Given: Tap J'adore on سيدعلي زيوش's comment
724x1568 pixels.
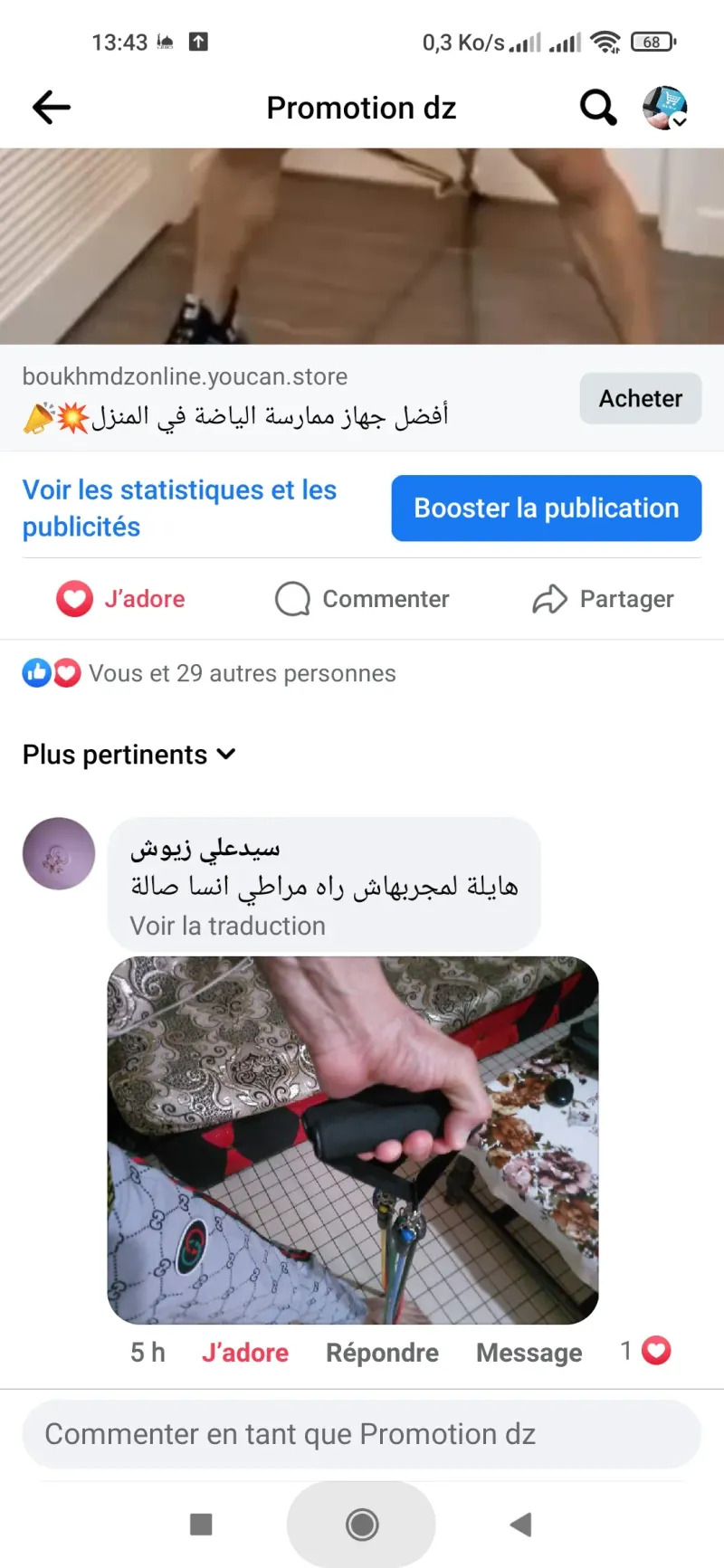Looking at the screenshot, I should click(244, 1353).
